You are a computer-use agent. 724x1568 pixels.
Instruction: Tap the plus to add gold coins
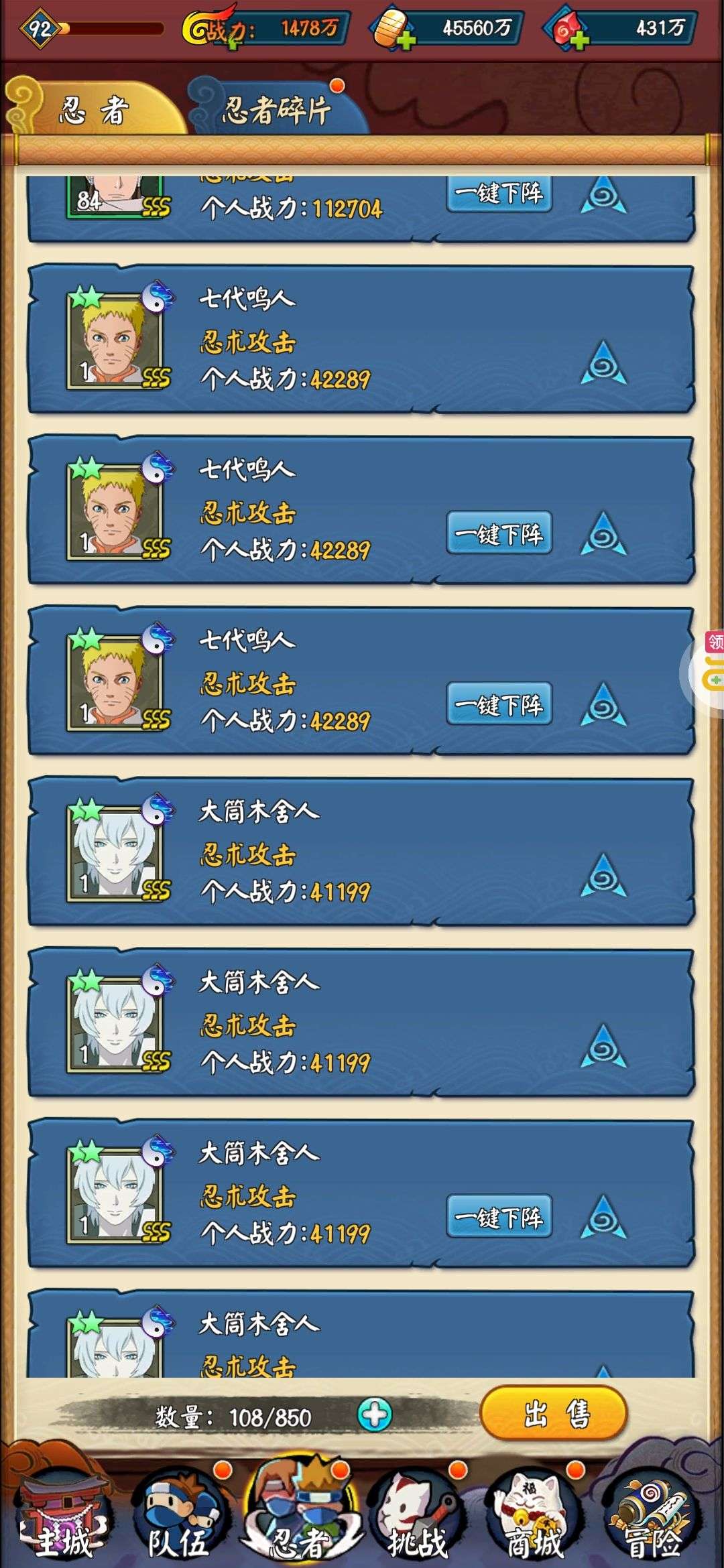[x=406, y=40]
